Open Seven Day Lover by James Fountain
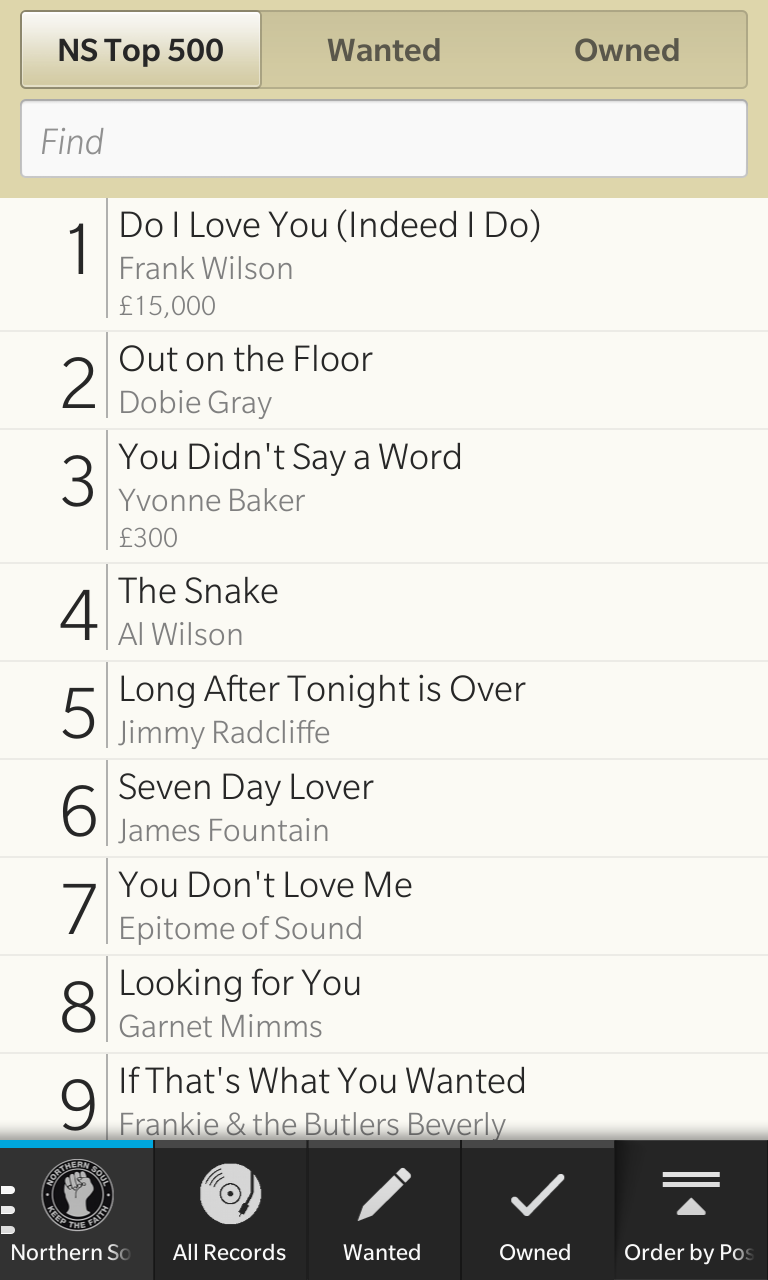This screenshot has height=1280, width=768. pos(384,809)
